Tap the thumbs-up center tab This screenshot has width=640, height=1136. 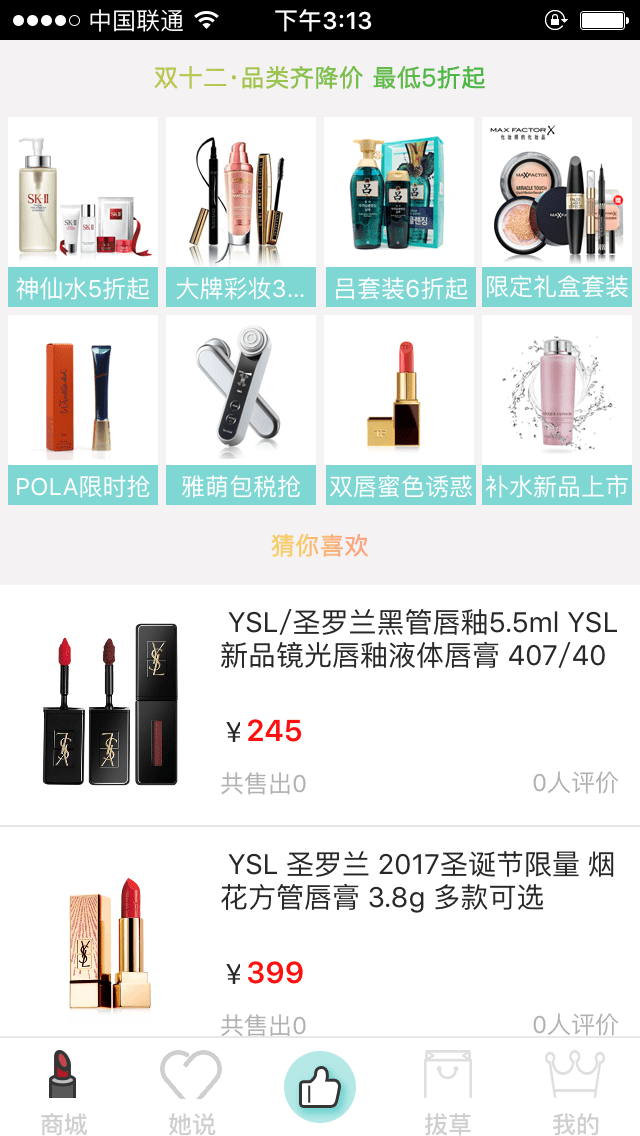[x=320, y=1087]
